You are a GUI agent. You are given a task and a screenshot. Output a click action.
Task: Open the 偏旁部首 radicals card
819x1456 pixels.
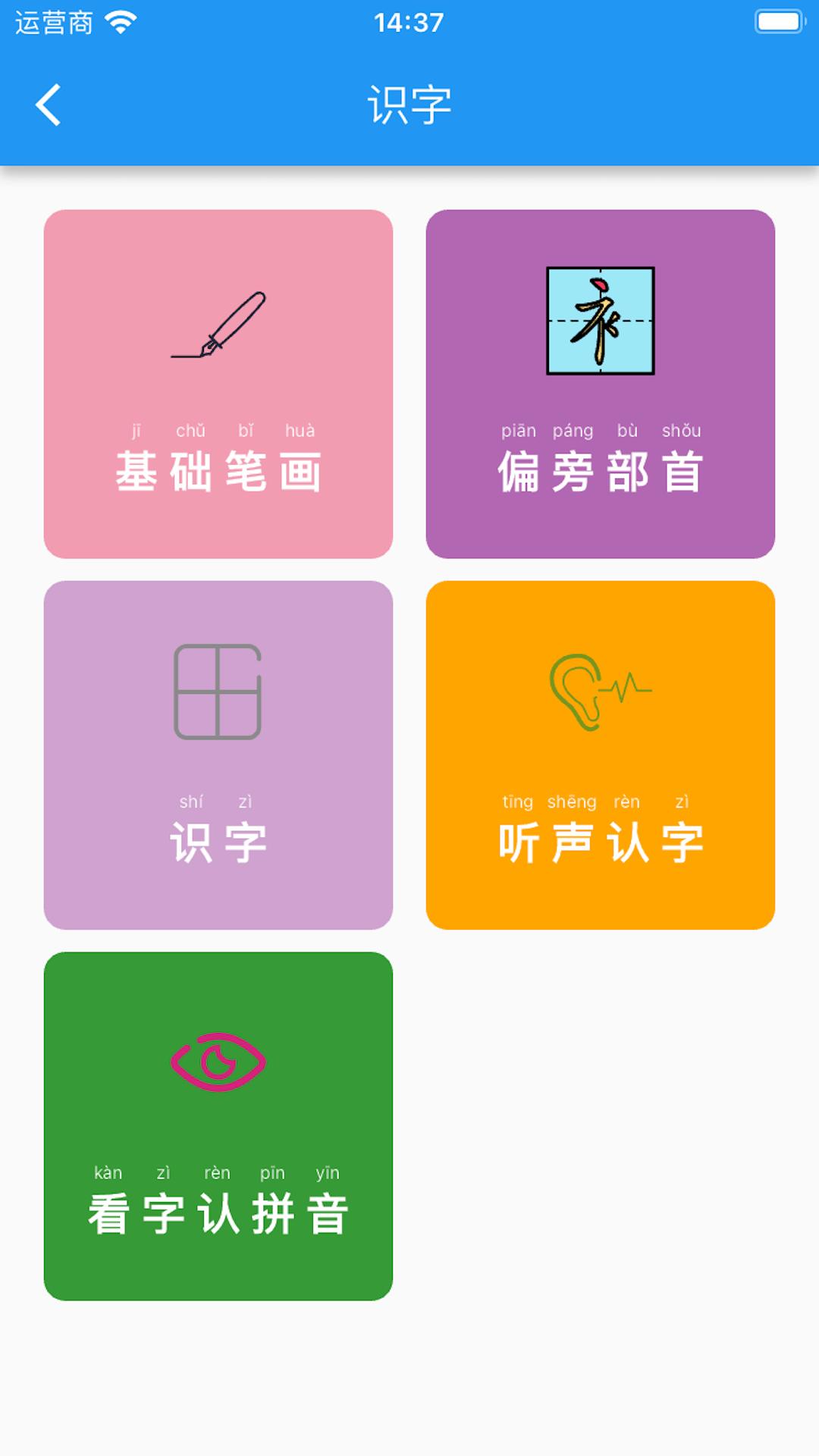pyautogui.click(x=599, y=383)
